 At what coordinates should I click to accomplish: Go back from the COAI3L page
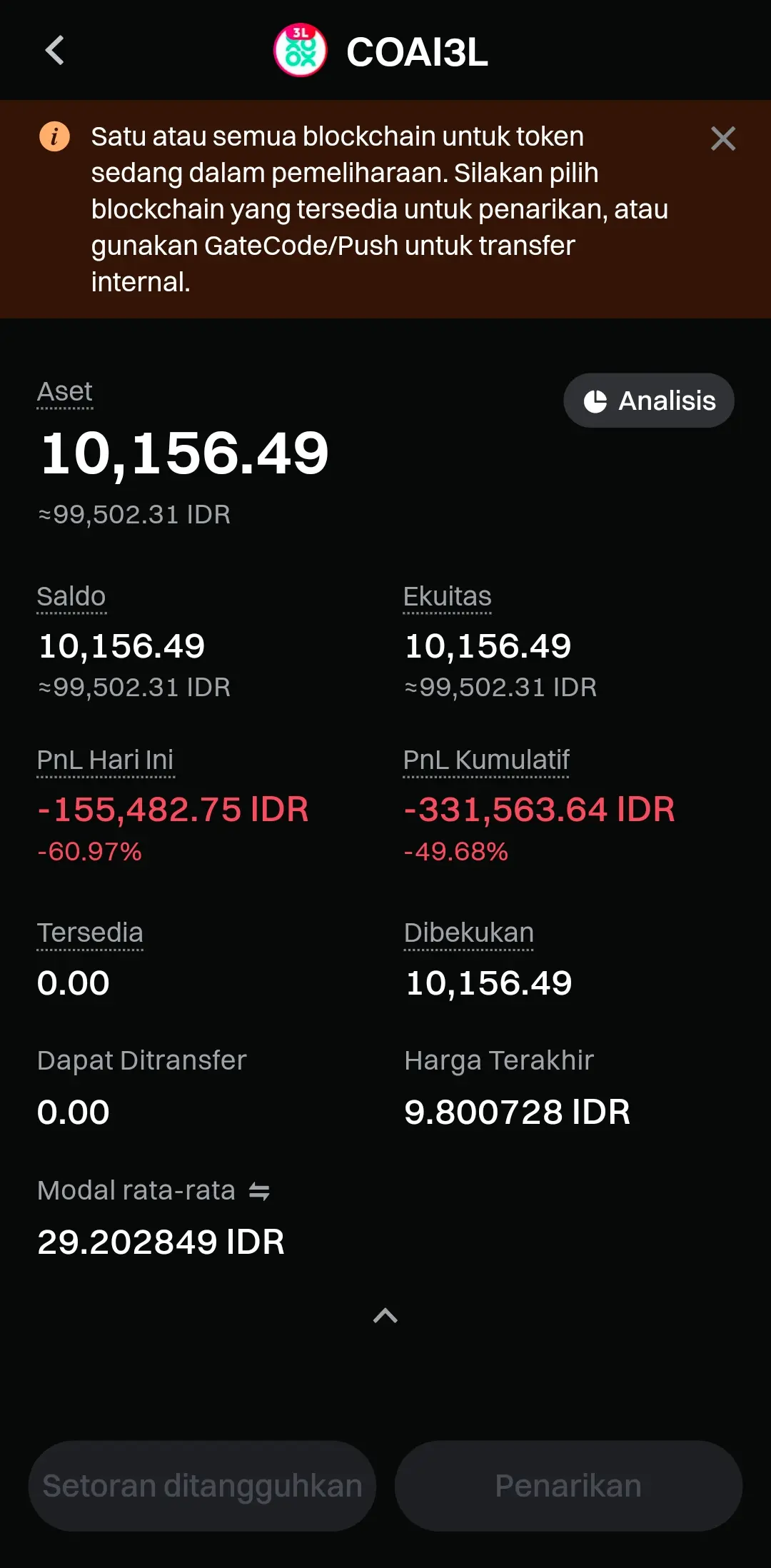[55, 51]
